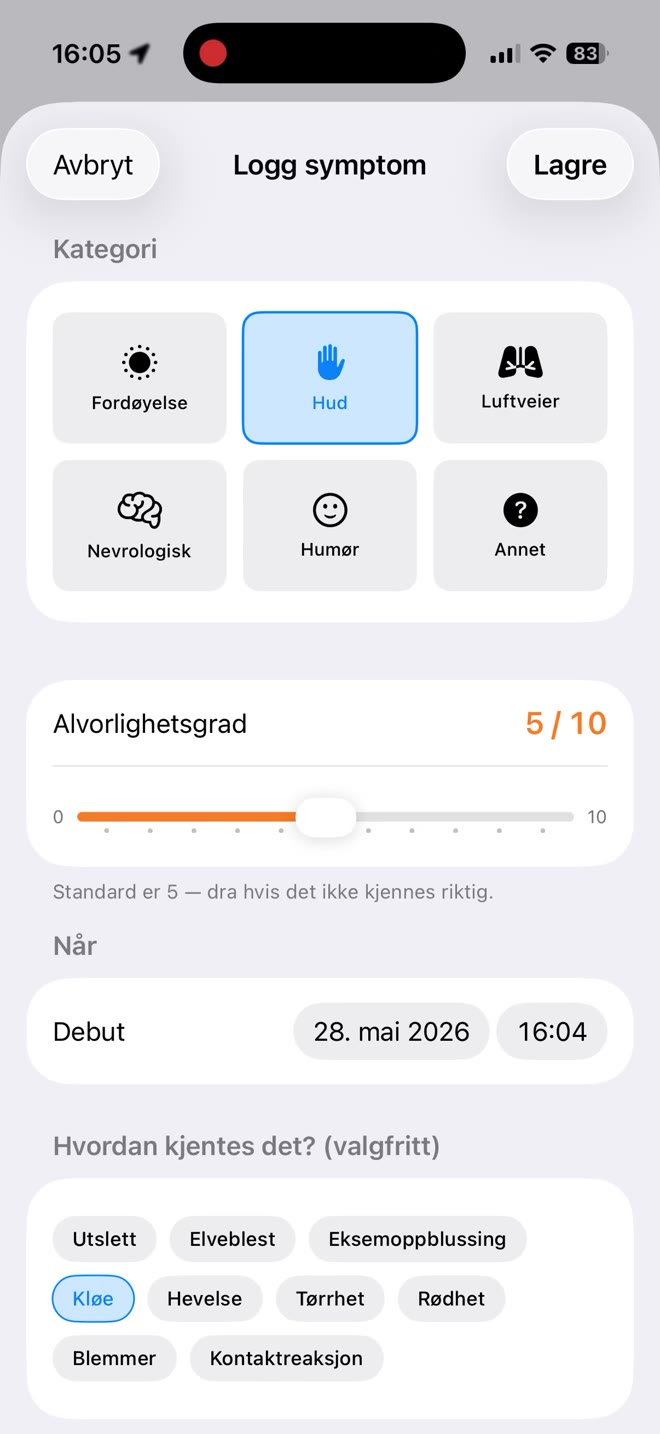The width and height of the screenshot is (660, 1434).
Task: Open the date picker showing 28. mai 2026
Action: (x=391, y=1032)
